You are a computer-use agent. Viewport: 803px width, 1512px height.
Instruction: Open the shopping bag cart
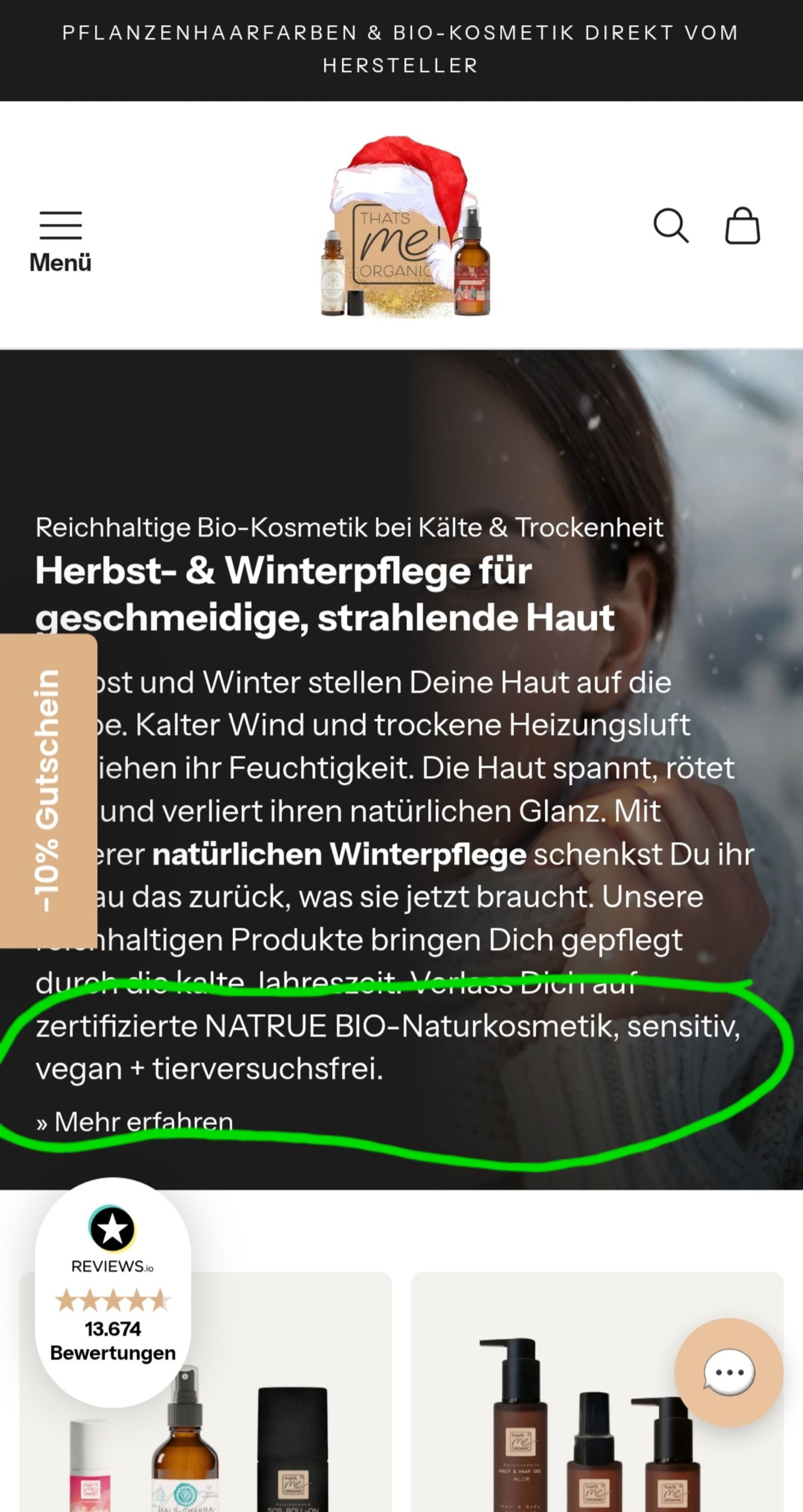742,225
